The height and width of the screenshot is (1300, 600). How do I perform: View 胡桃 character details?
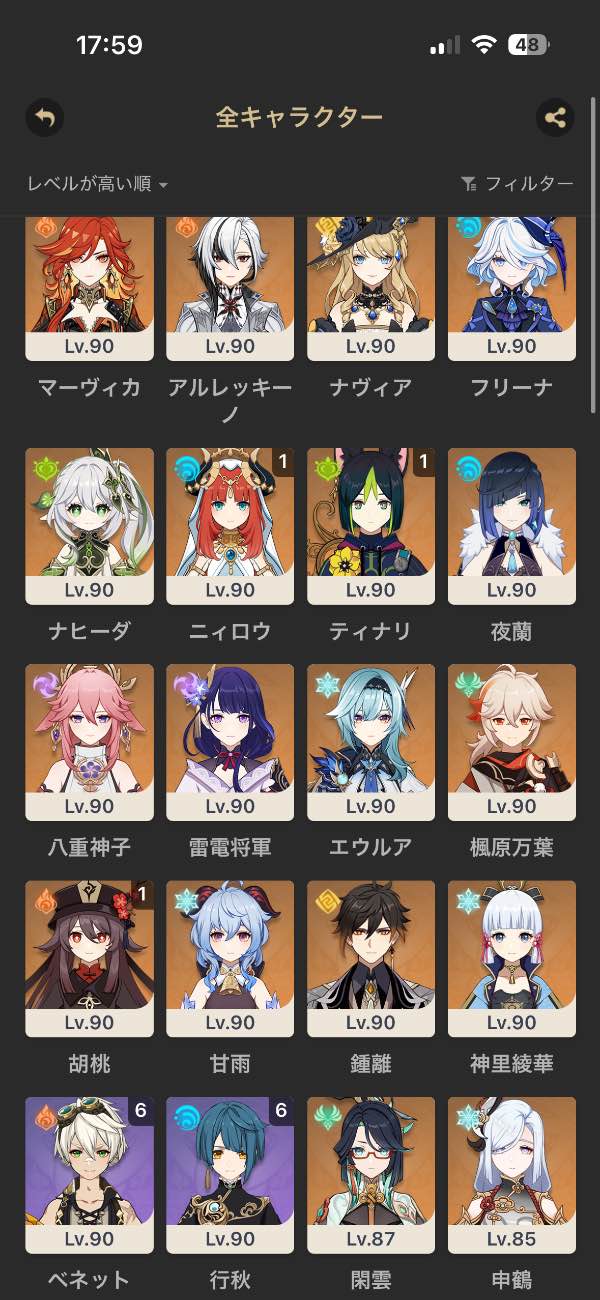coord(89,957)
